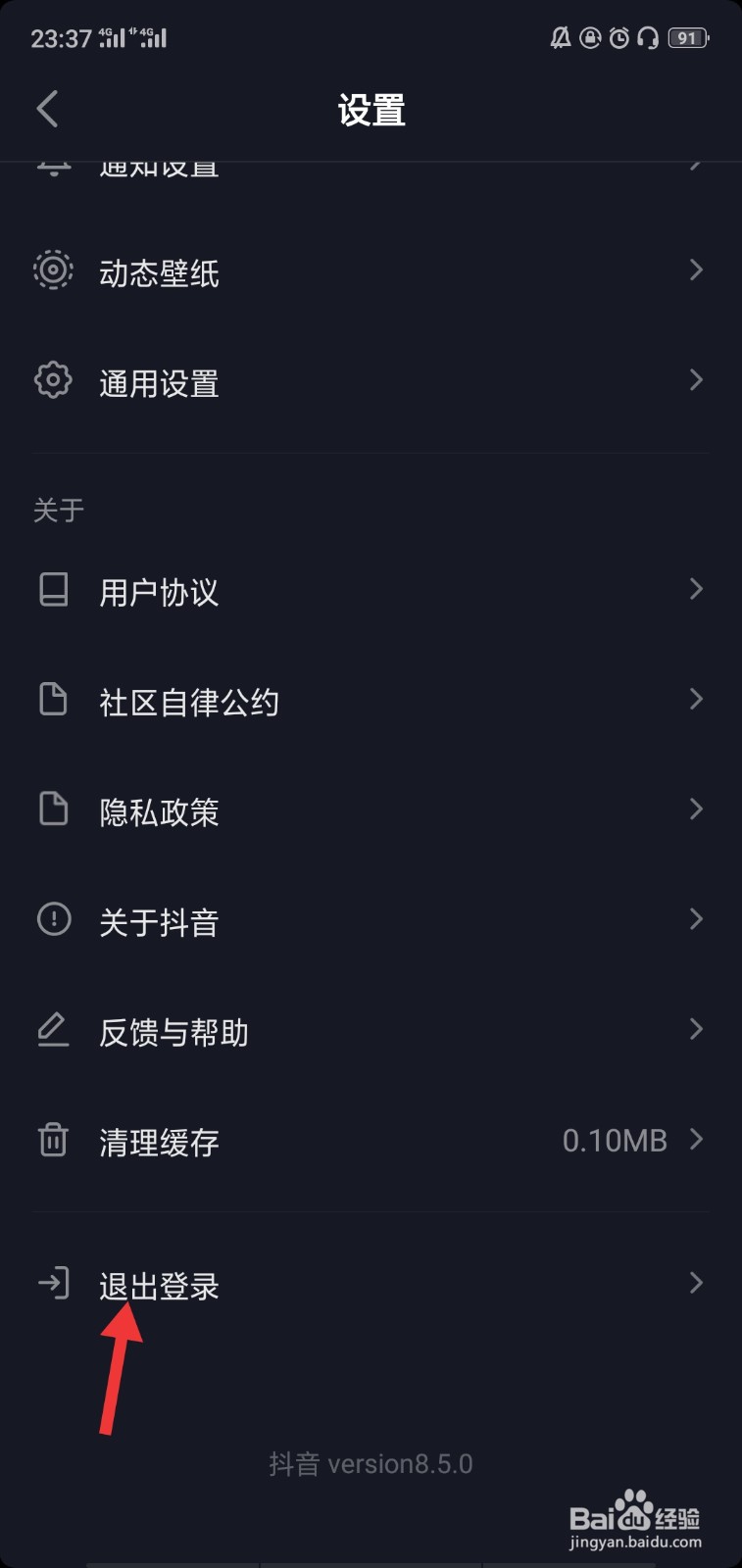Tap the info icon beside 关于抖音
This screenshot has height=1568, width=742.
(x=53, y=919)
